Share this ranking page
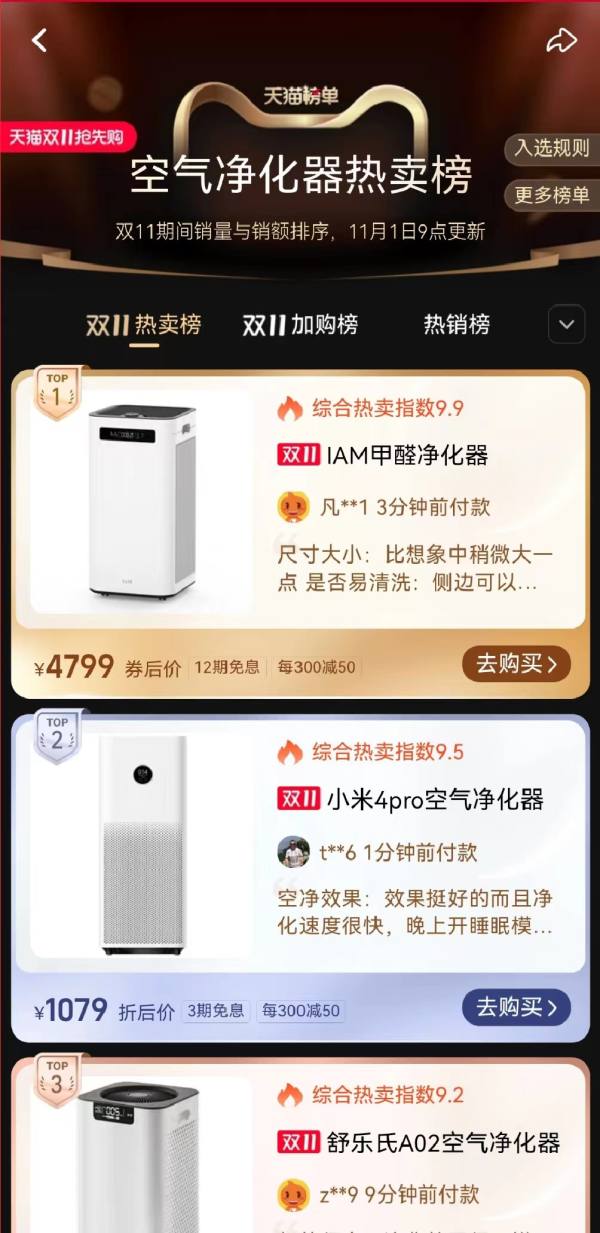Viewport: 600px width, 1233px height. [561, 40]
